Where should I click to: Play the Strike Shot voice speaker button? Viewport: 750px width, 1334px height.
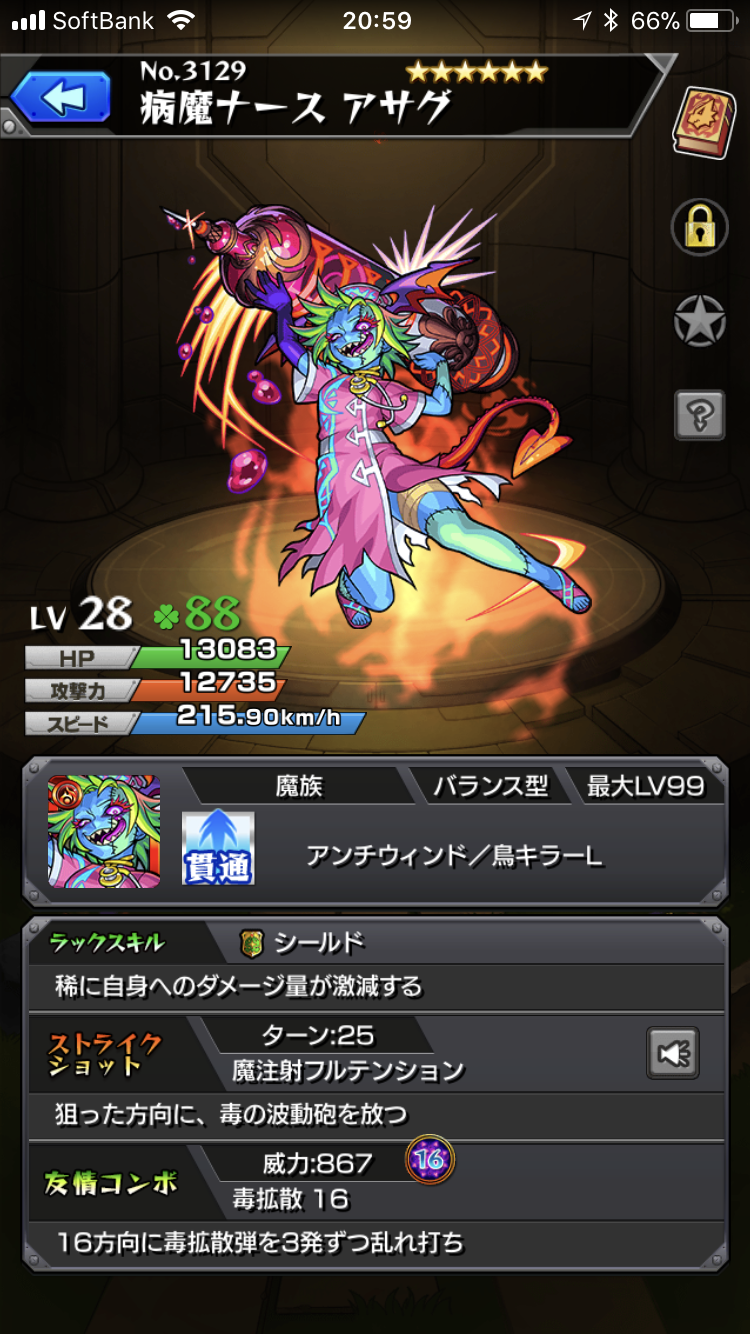[672, 1052]
